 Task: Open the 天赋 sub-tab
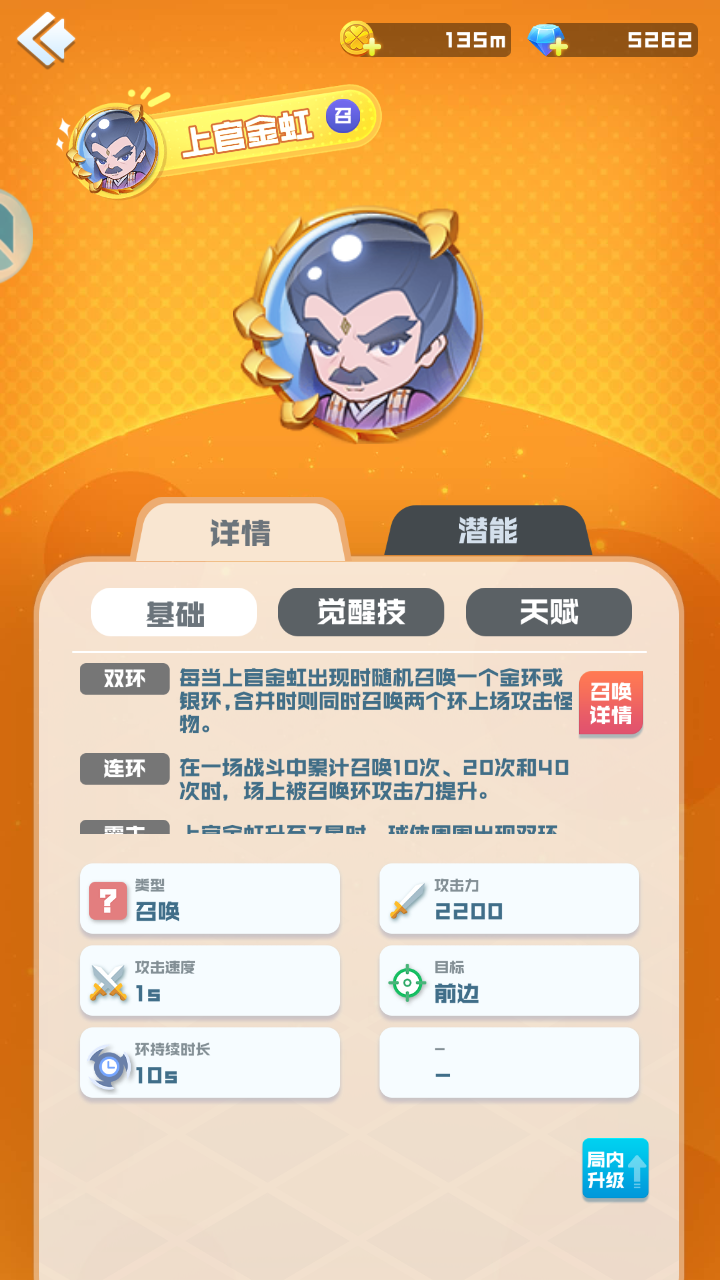pyautogui.click(x=548, y=612)
